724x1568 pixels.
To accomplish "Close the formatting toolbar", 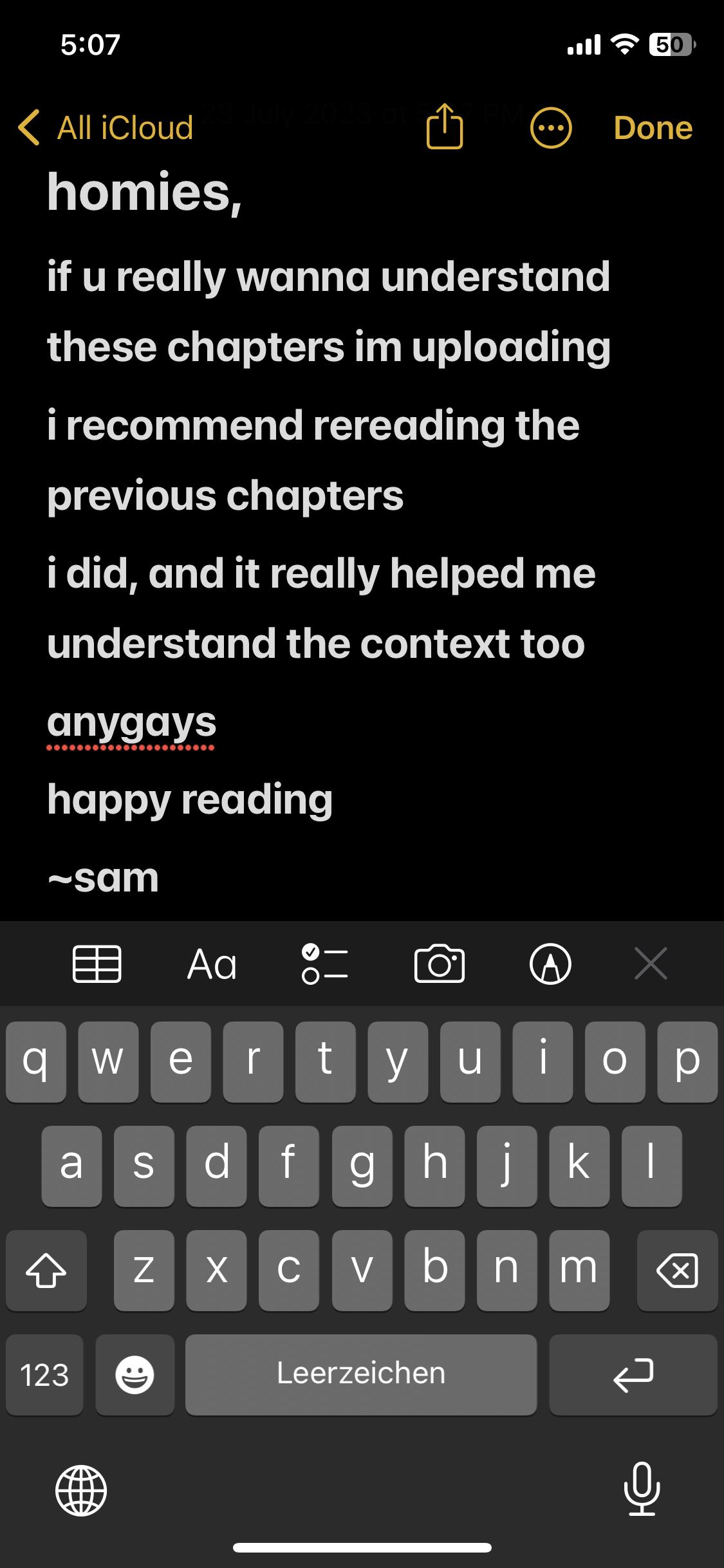I will click(651, 964).
